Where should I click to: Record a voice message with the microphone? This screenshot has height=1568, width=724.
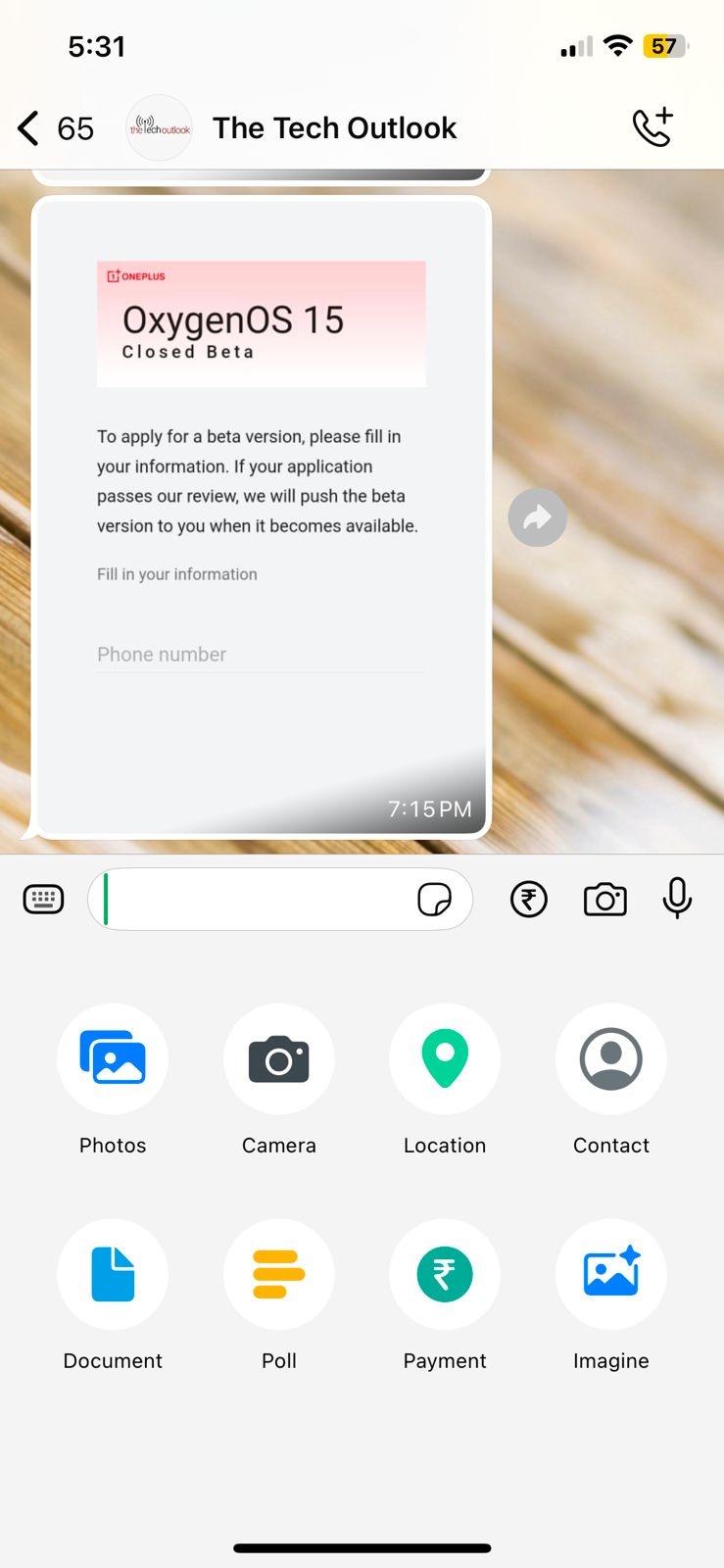pyautogui.click(x=677, y=898)
